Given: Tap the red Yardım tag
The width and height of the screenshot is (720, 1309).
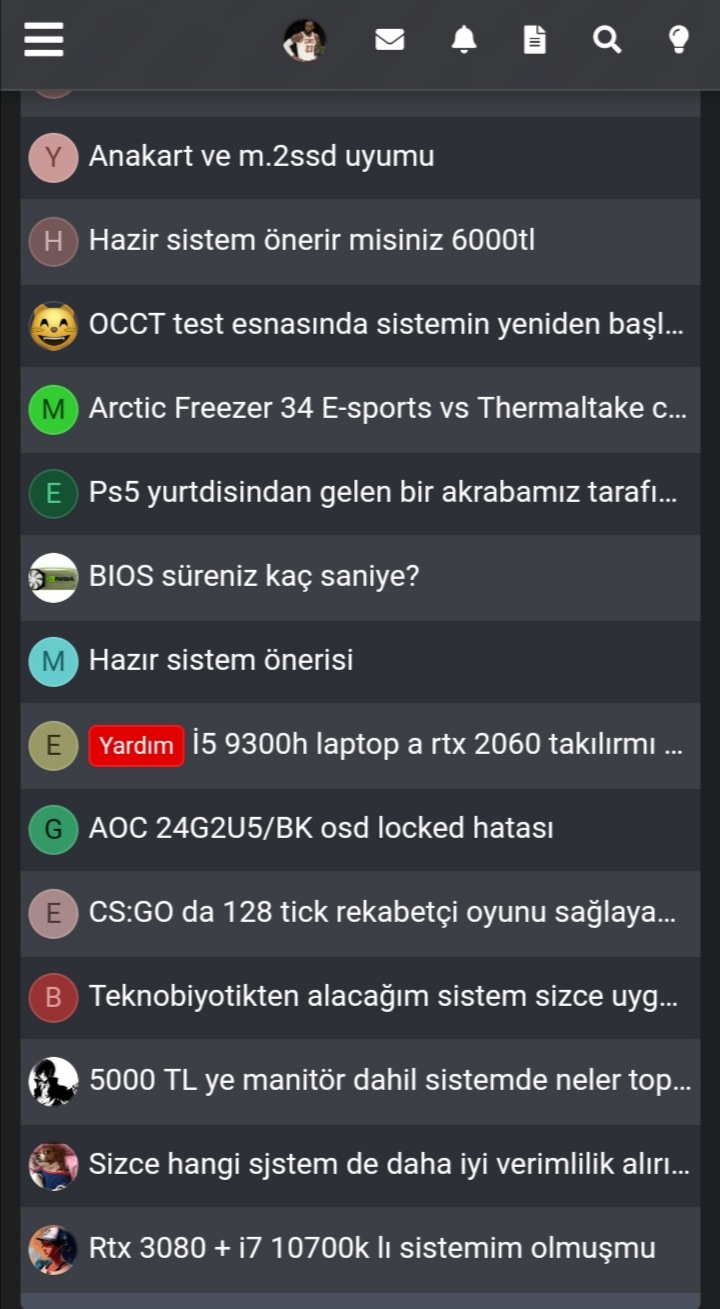Looking at the screenshot, I should [136, 746].
